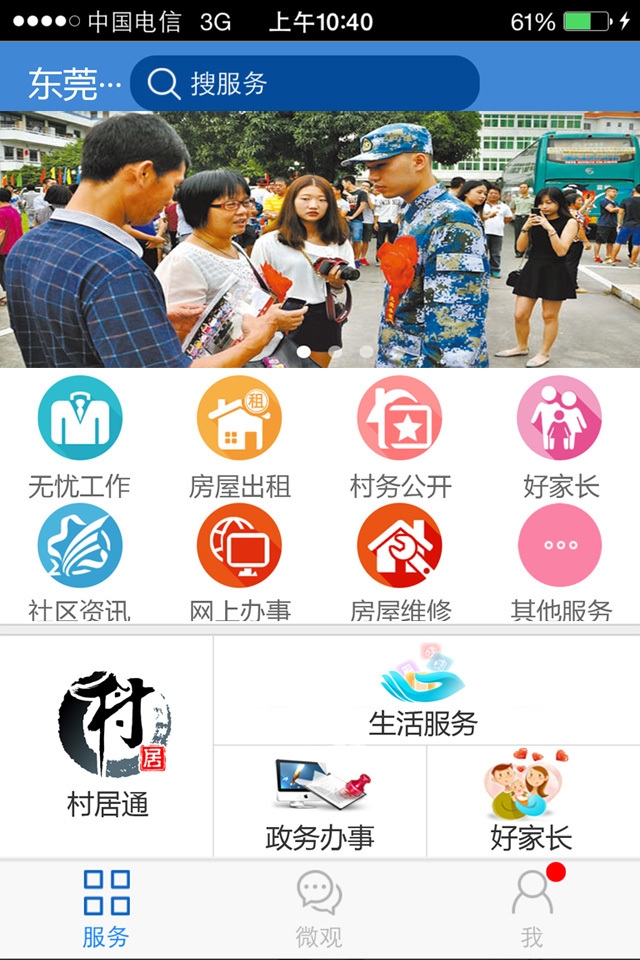This screenshot has height=960, width=640.
Task: Go to the 我 profile tab
Action: 532,908
